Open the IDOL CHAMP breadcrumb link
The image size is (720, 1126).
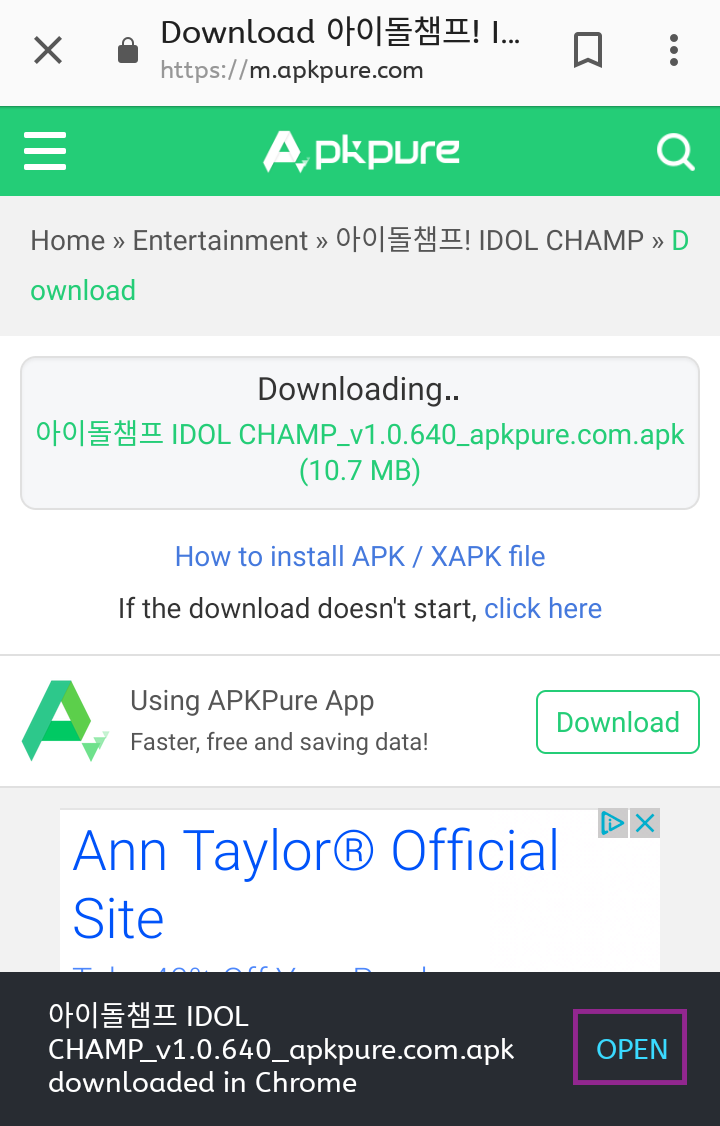coord(489,241)
